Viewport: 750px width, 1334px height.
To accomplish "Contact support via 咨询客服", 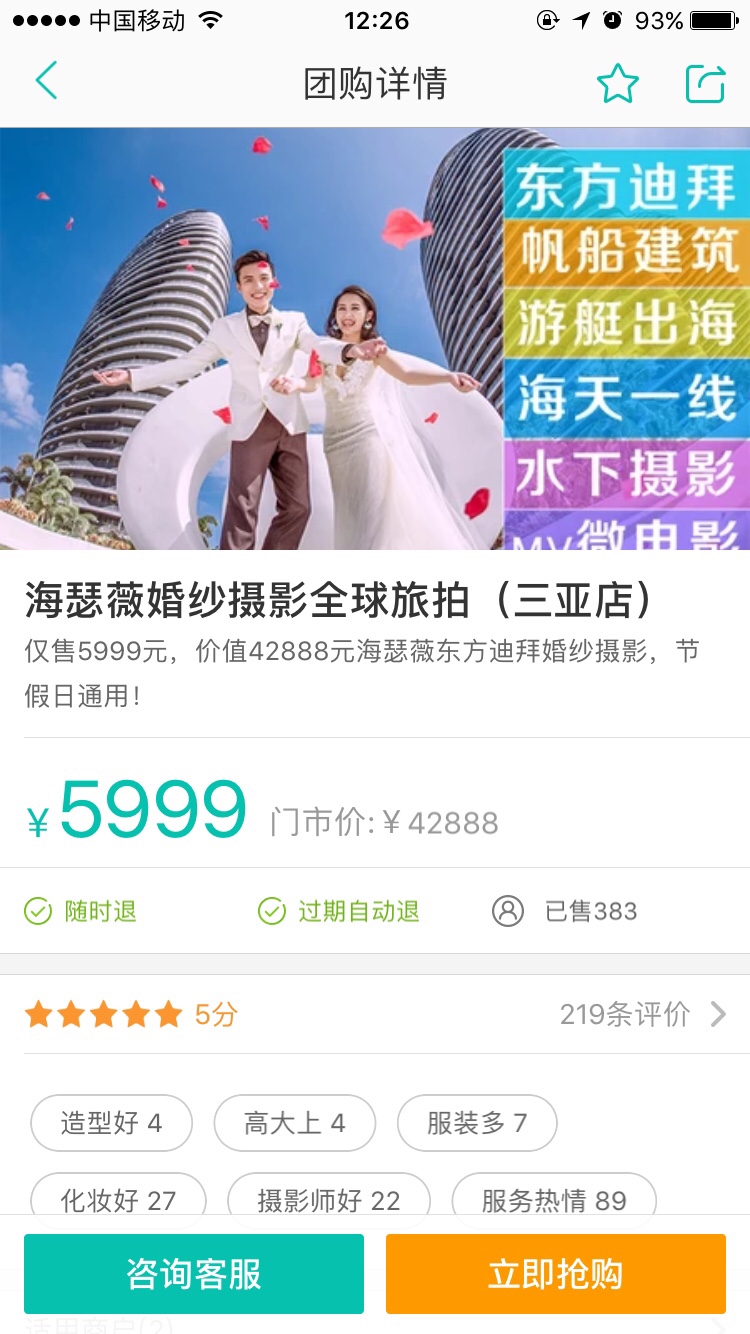I will (194, 1274).
